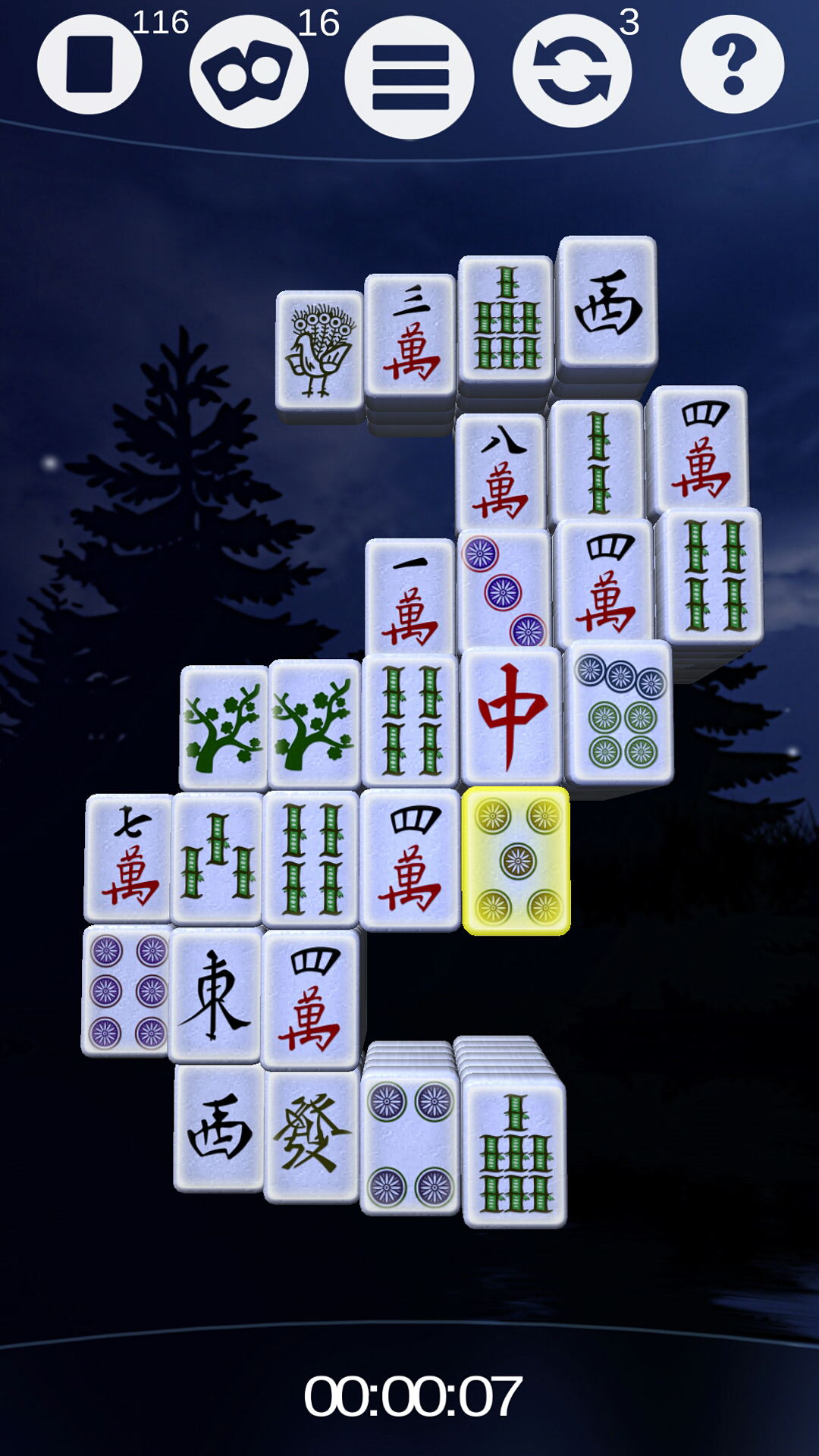Select the green dragon 發 tile
Viewport: 819px width, 1456px height.
pyautogui.click(x=311, y=1134)
